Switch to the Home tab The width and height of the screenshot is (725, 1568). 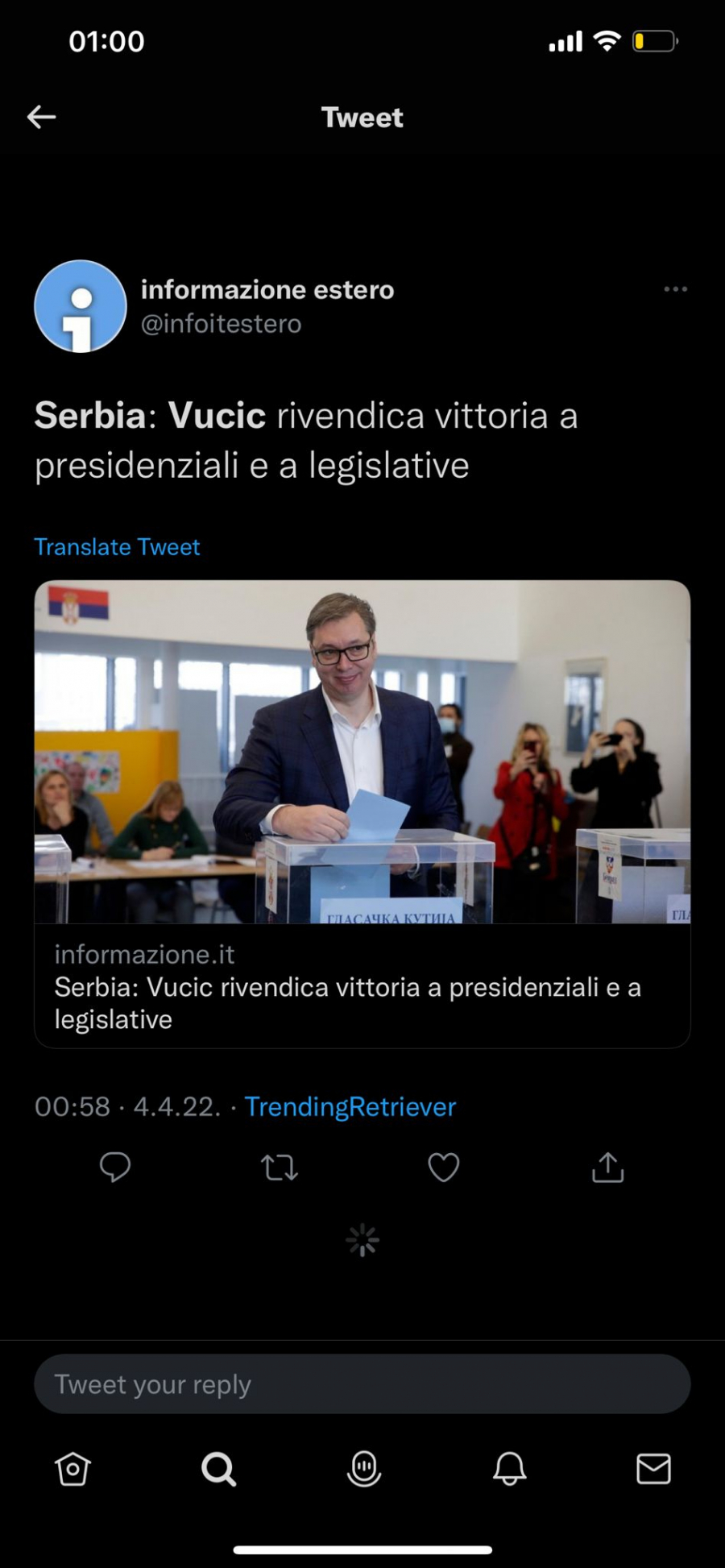coord(72,1469)
